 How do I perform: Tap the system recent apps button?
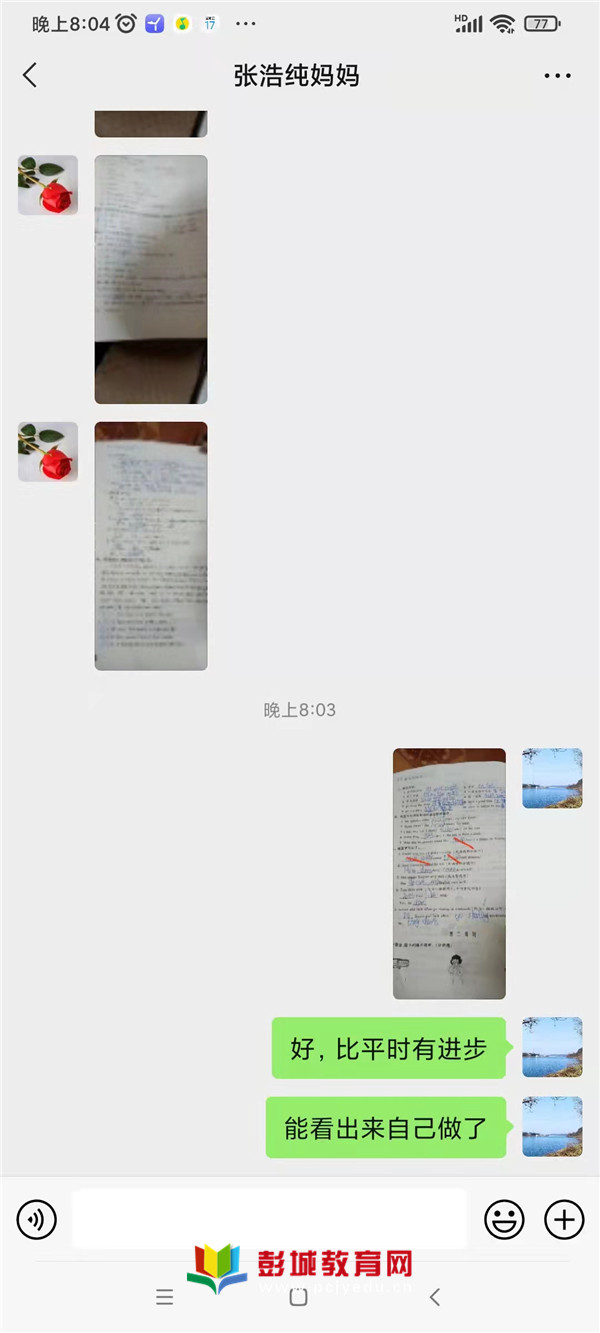[x=165, y=1297]
